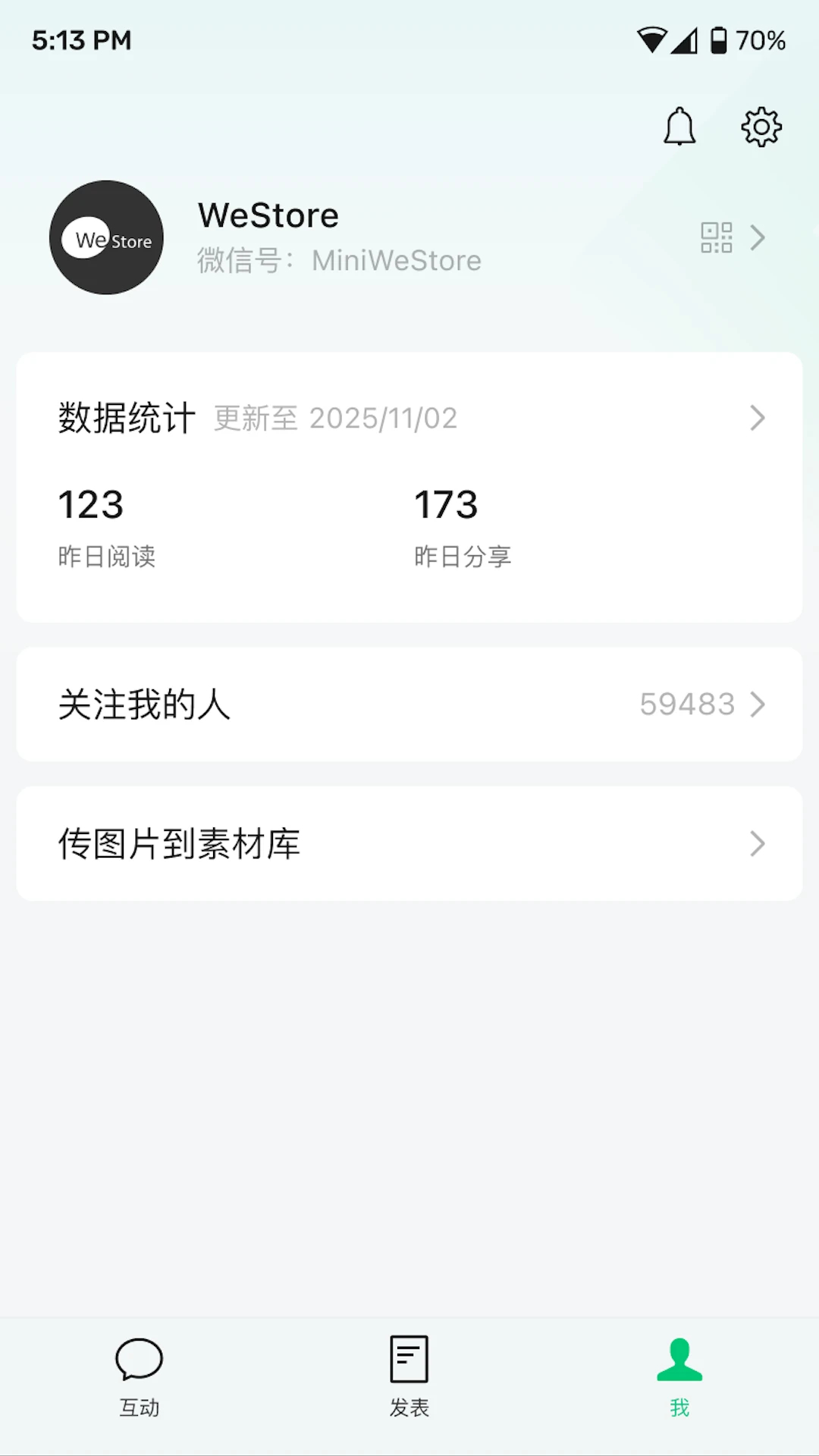The height and width of the screenshot is (1456, 819).
Task: Click the WeStore profile avatar
Action: click(x=105, y=238)
